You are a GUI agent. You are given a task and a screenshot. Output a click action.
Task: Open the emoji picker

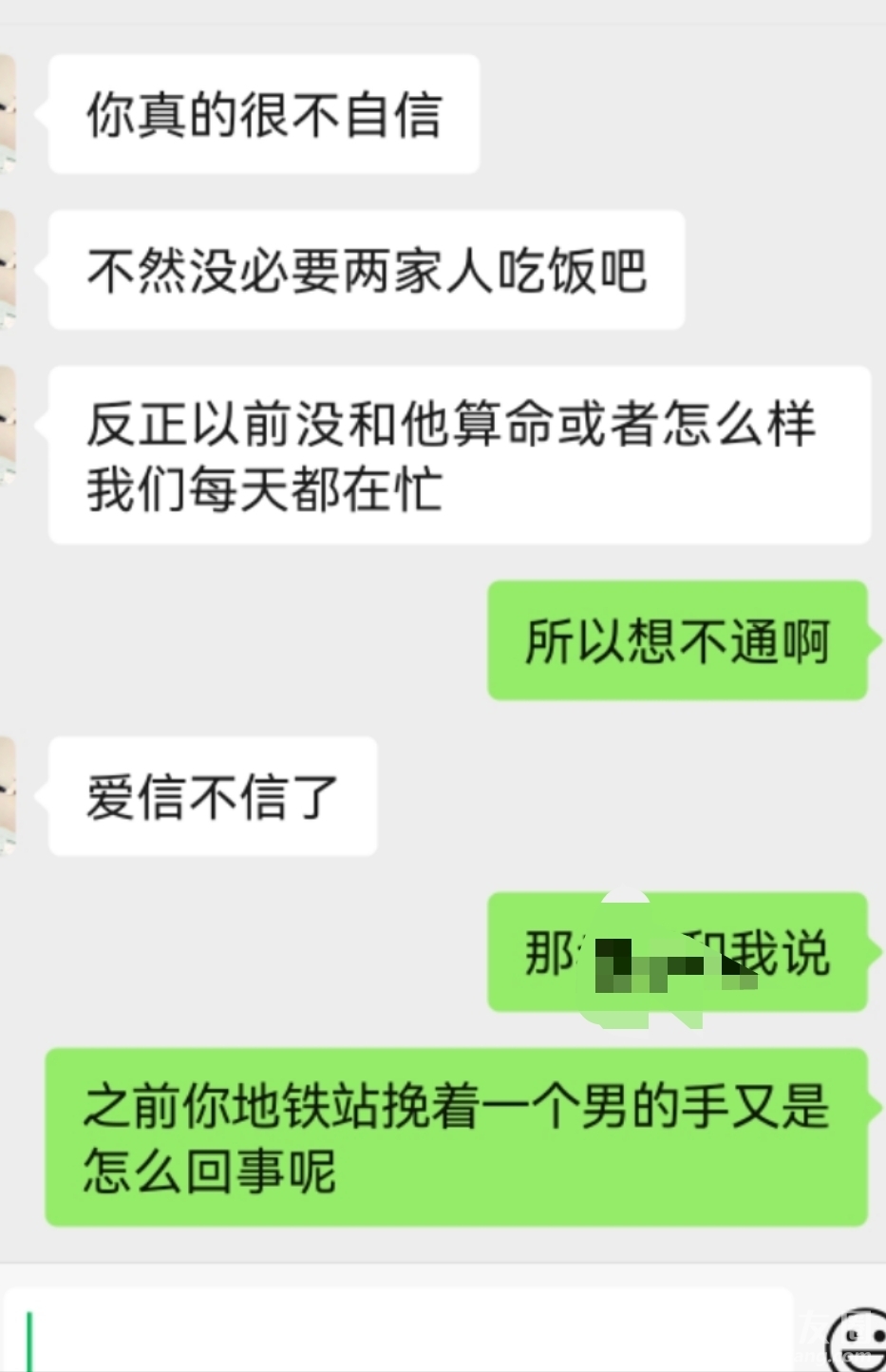coord(856,1341)
